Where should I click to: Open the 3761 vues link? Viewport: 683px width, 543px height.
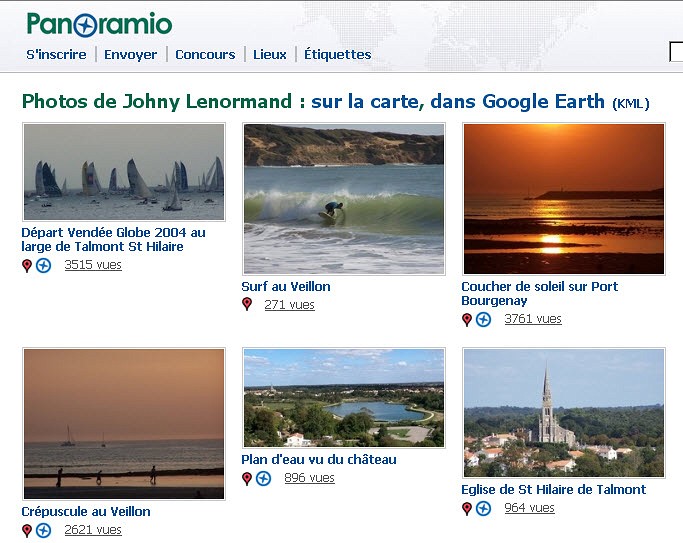coord(533,319)
